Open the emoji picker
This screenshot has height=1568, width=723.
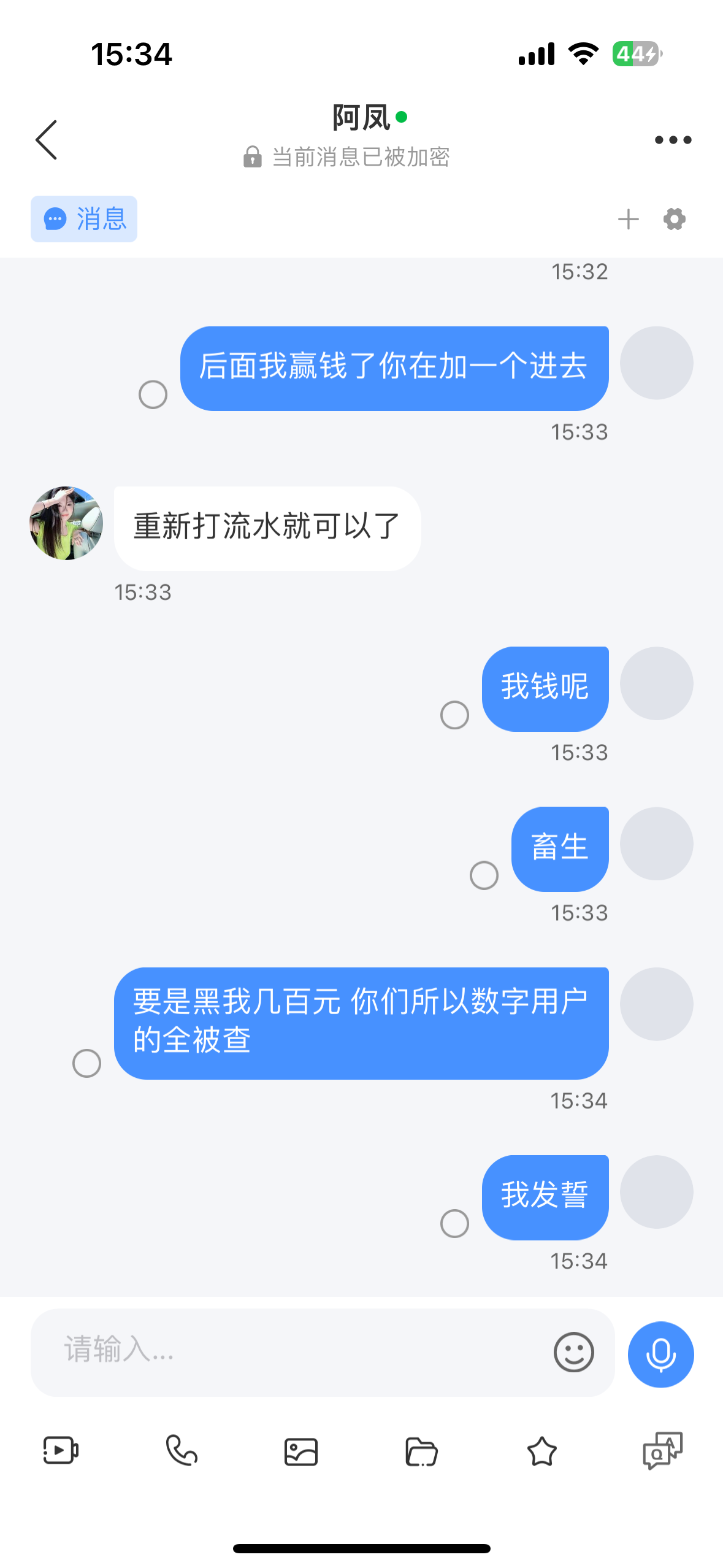573,1351
